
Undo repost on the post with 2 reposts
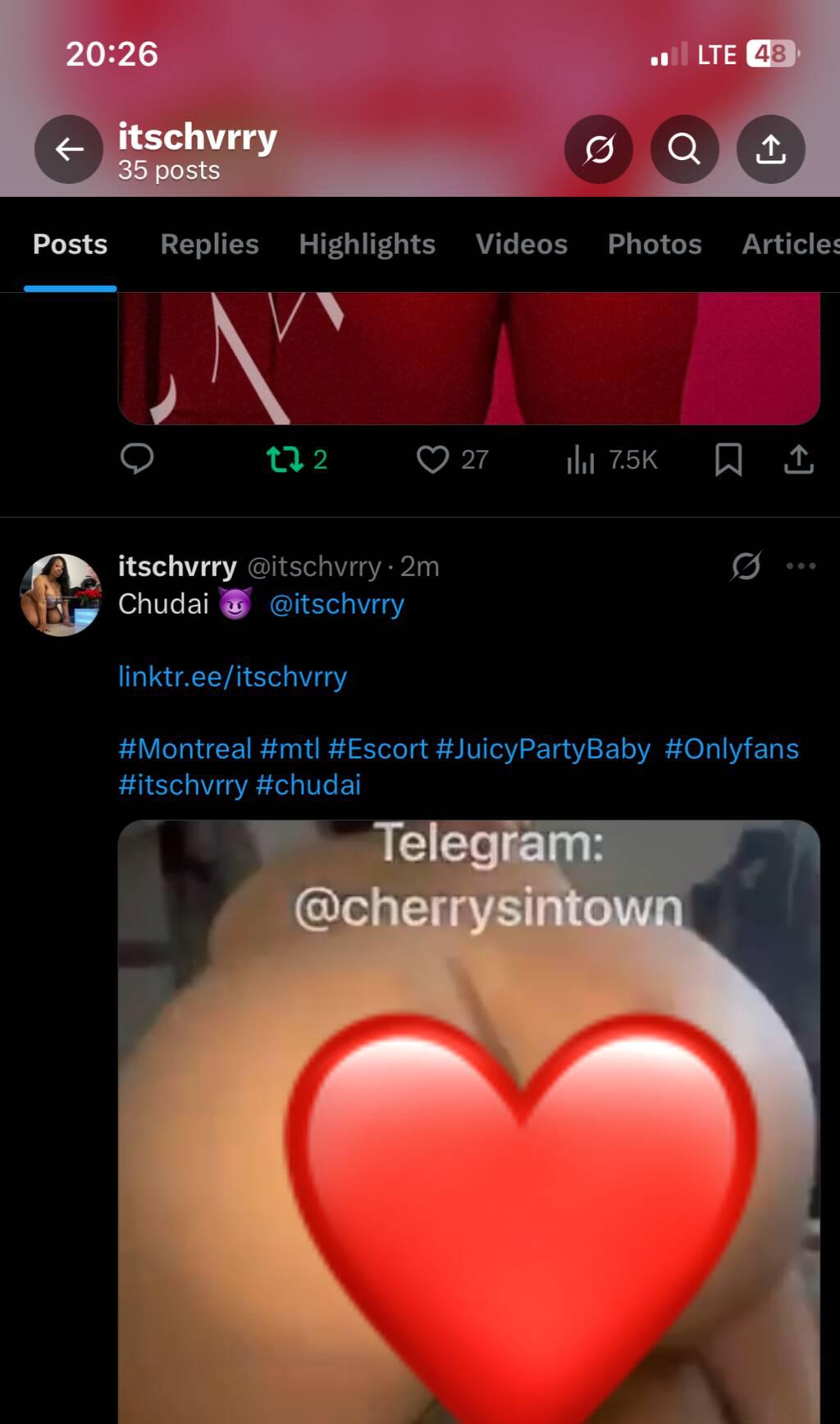285,459
